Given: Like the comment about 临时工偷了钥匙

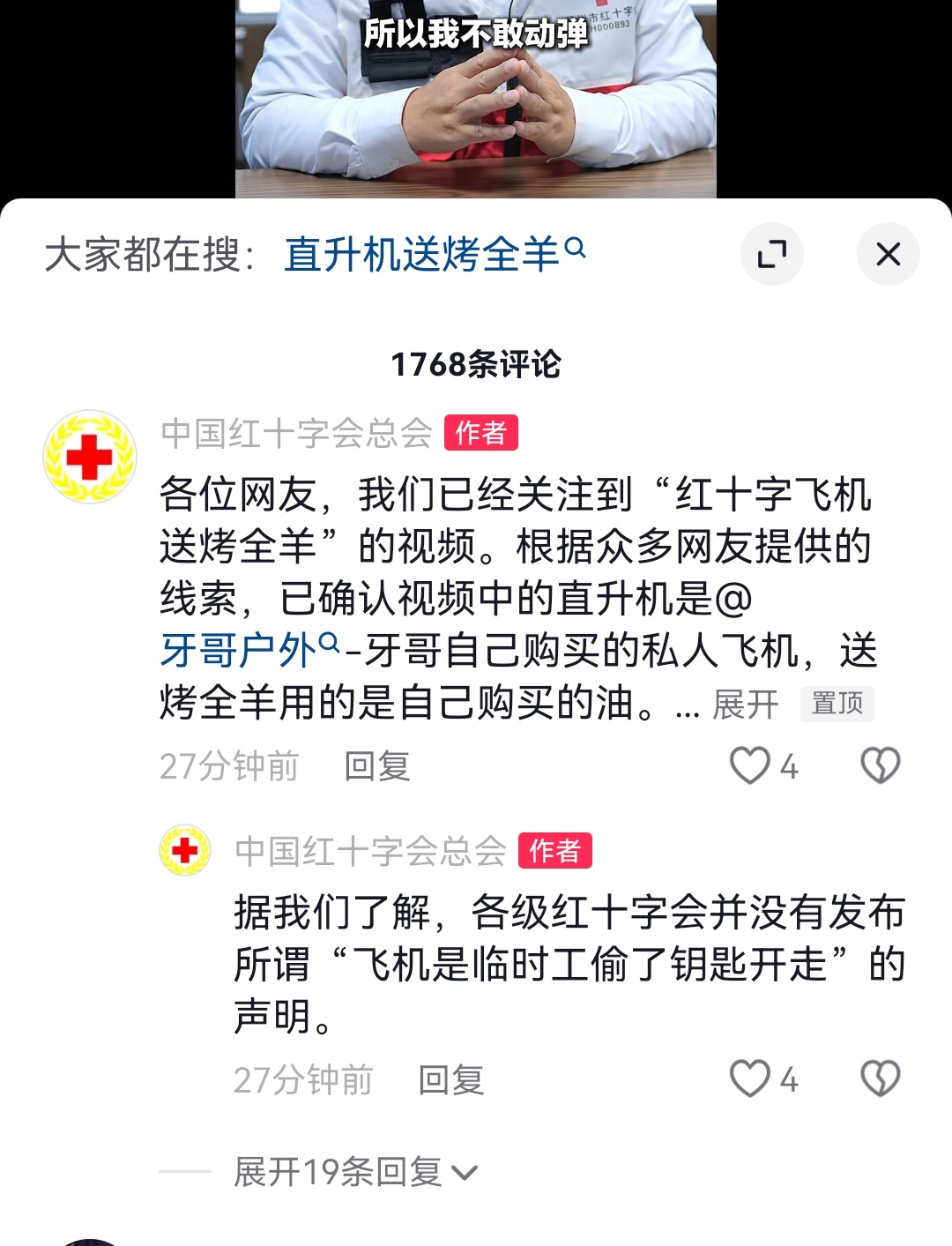Looking at the screenshot, I should (750, 1078).
